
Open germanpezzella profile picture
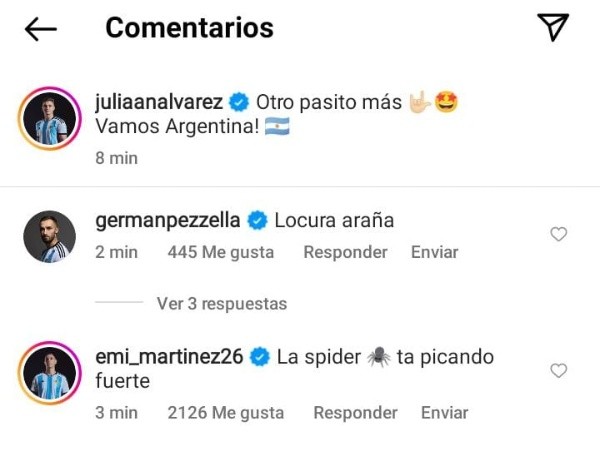click(49, 237)
